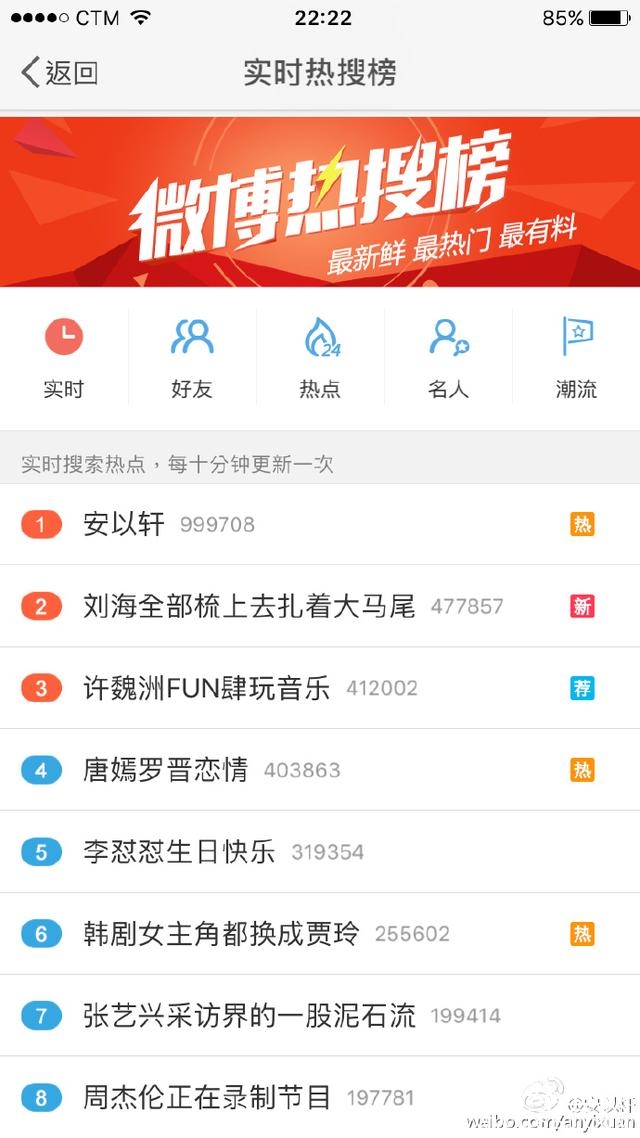Switch to the 实时 tab

tap(63, 357)
